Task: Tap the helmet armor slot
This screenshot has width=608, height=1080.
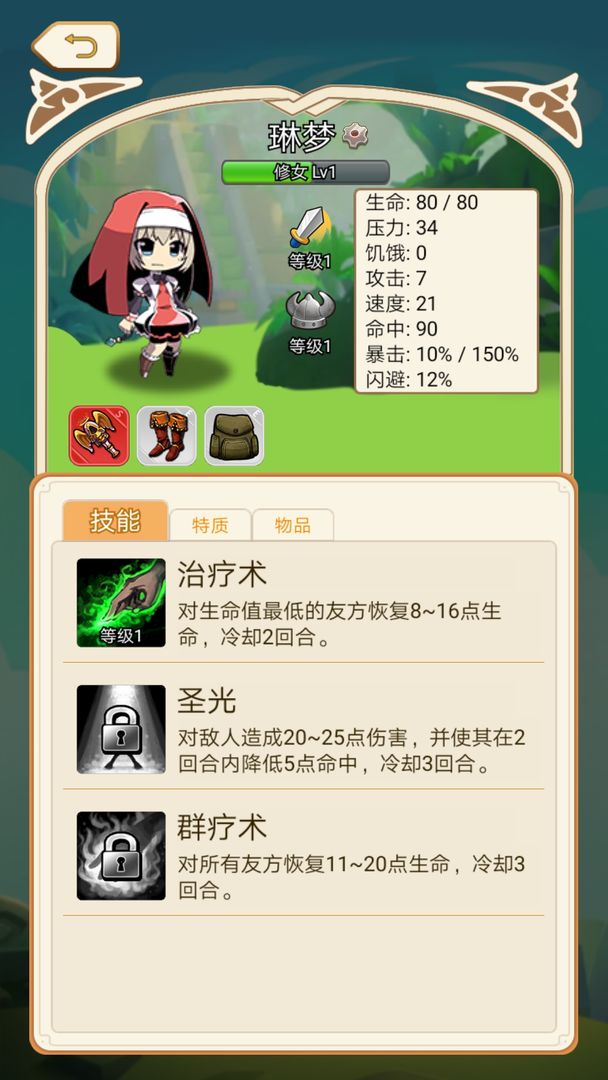Action: click(x=309, y=312)
